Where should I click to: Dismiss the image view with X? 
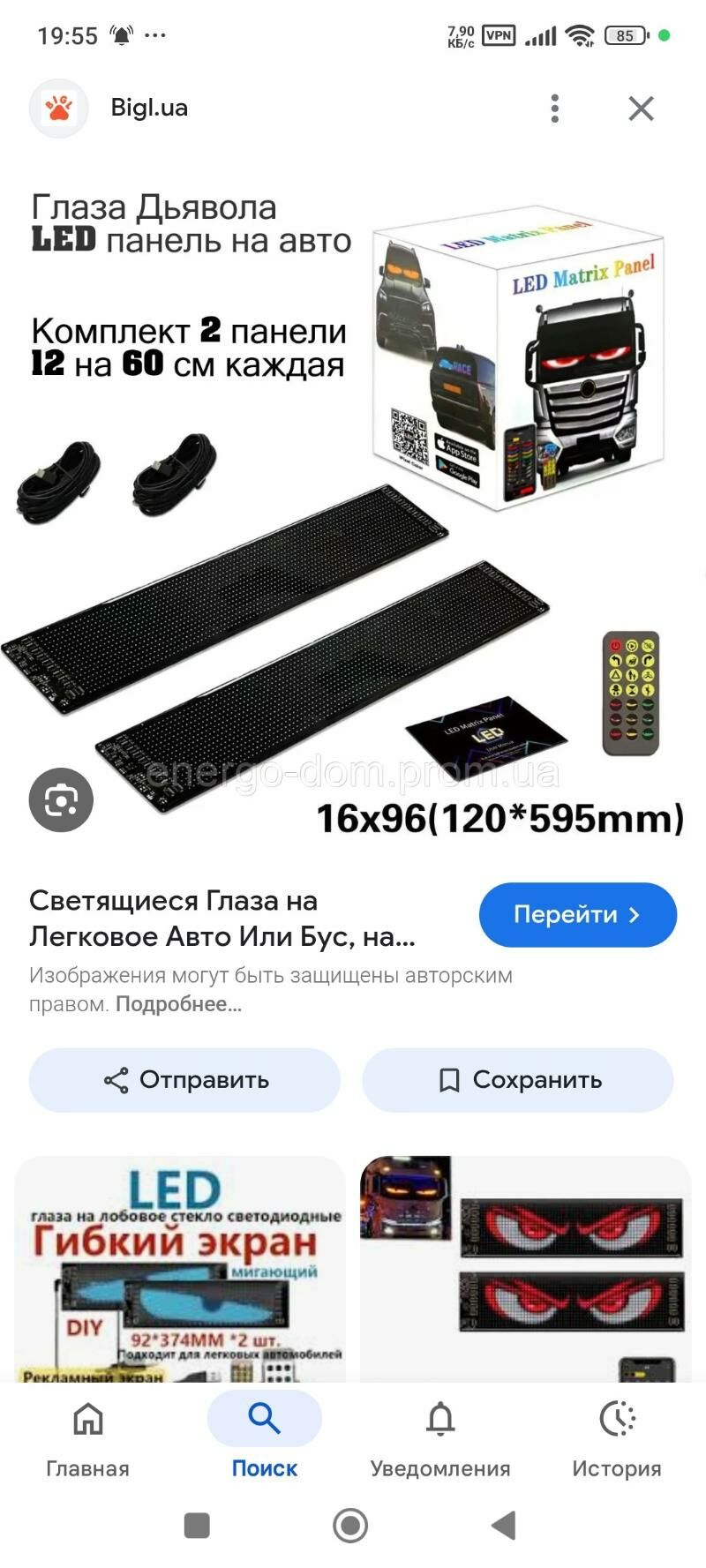[641, 108]
